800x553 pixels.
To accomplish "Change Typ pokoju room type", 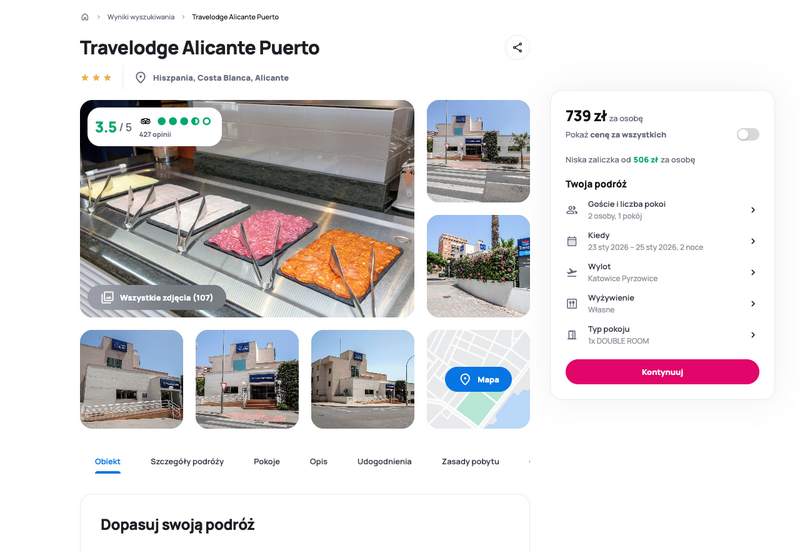I will 662,335.
